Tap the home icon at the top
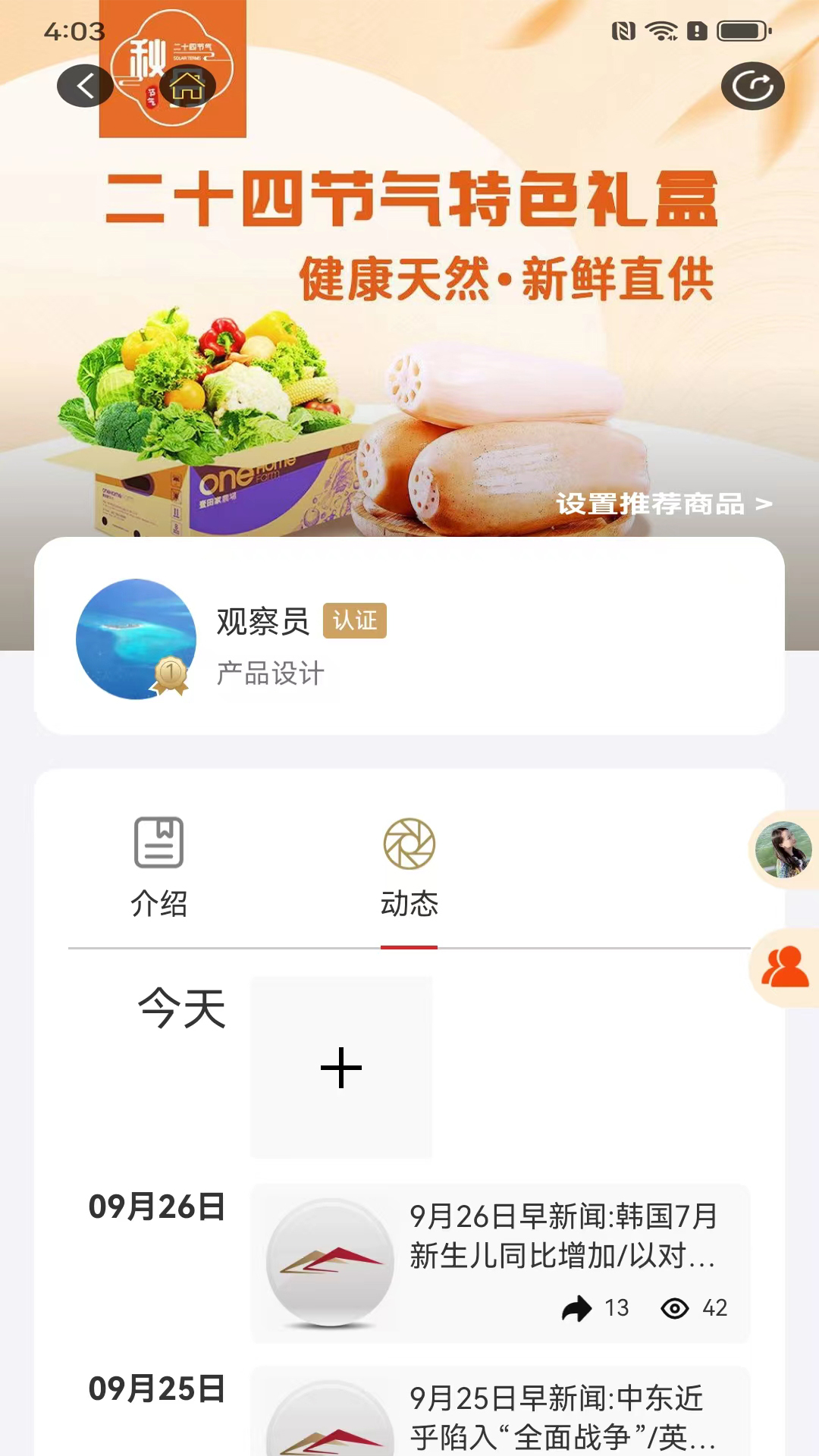The image size is (819, 1456). click(x=187, y=86)
